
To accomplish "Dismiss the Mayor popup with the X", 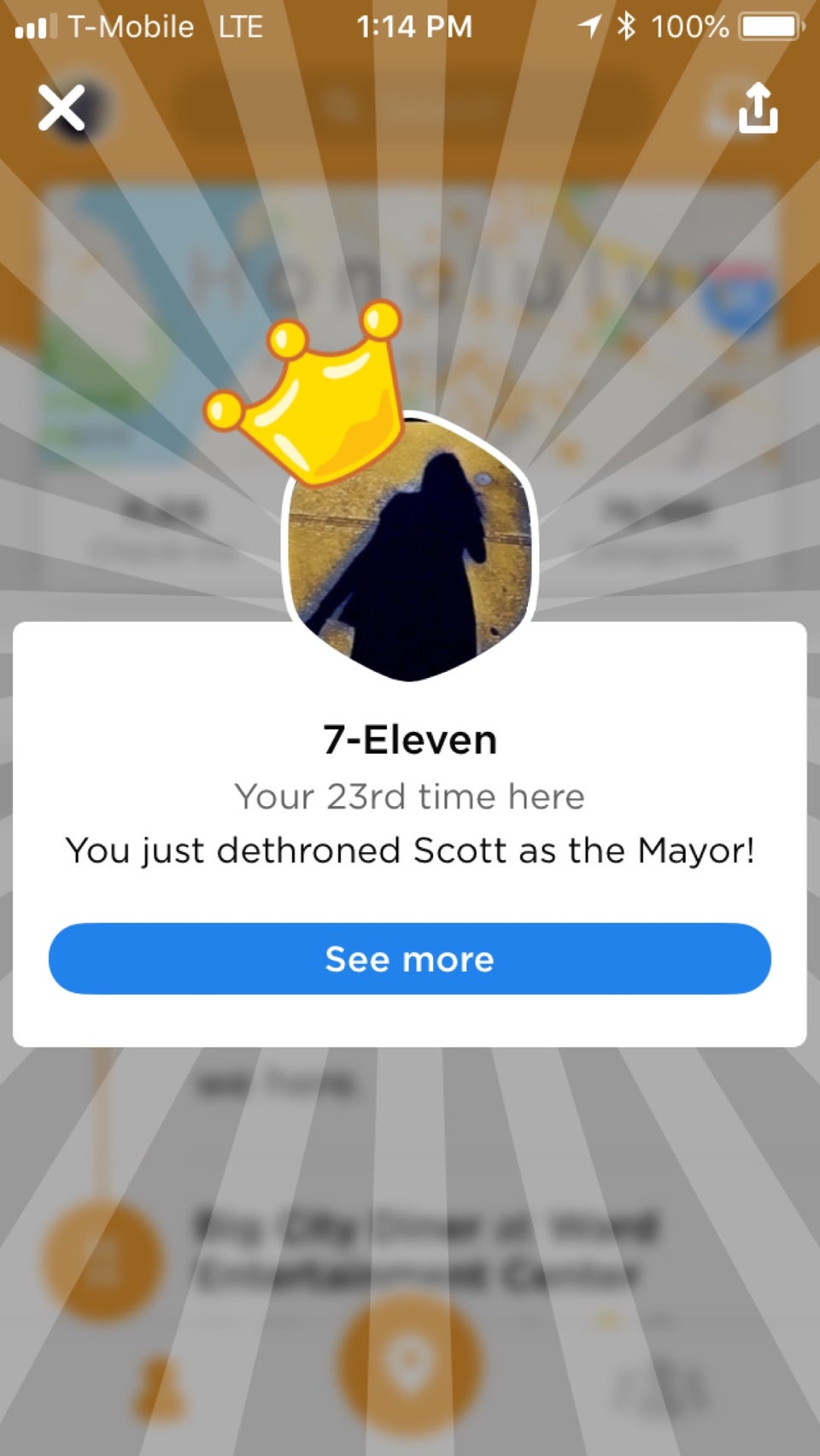I will (61, 108).
